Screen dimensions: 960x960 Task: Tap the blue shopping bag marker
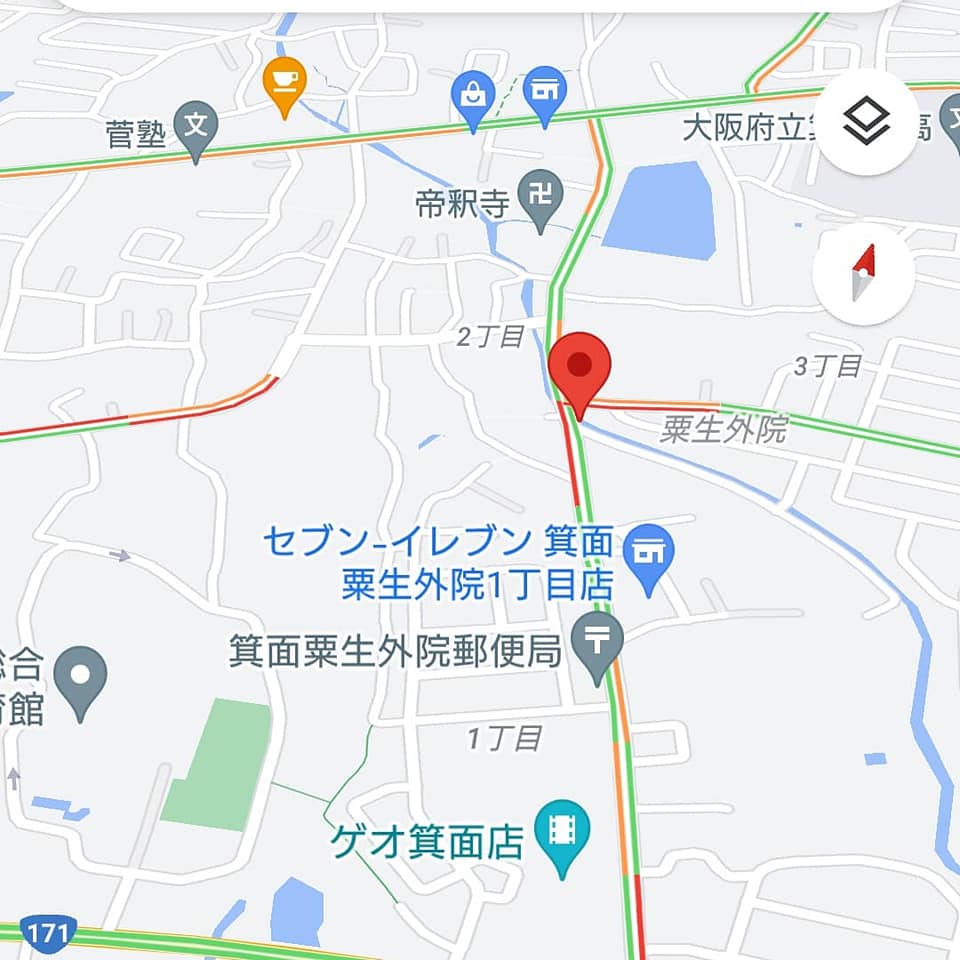(x=473, y=97)
